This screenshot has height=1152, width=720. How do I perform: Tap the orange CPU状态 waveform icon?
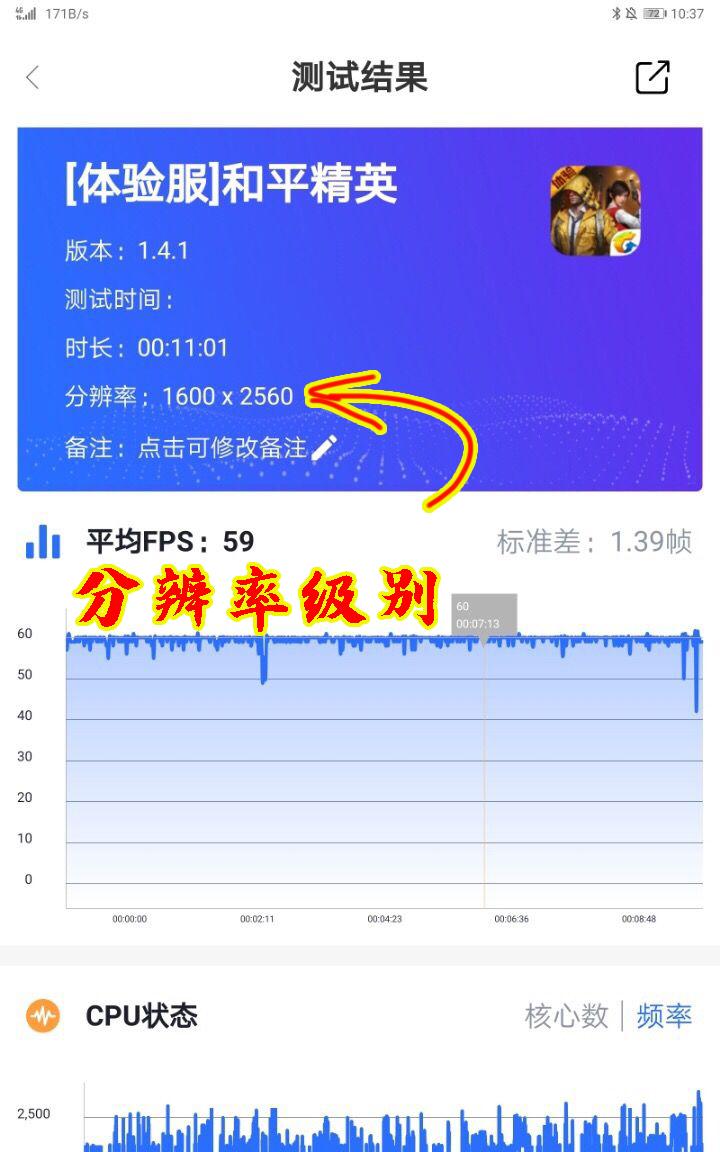click(x=43, y=1016)
